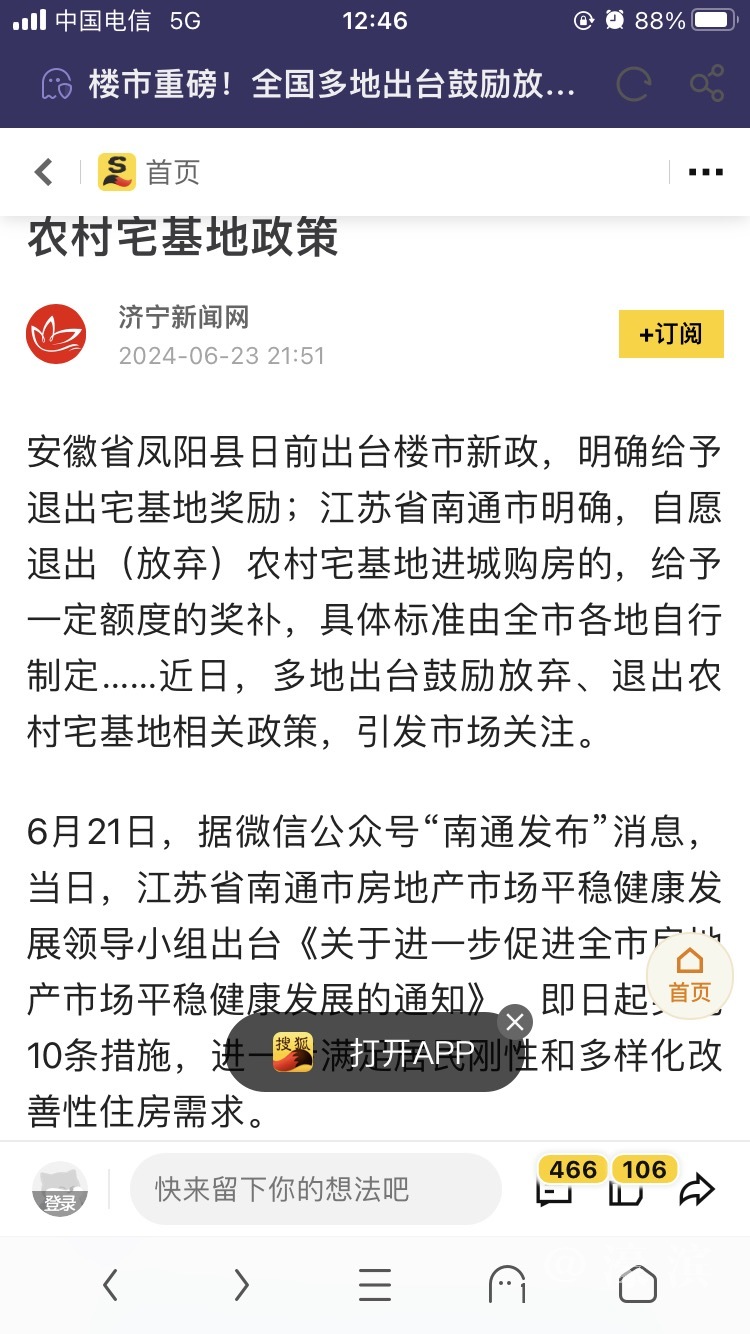
Task: Go forward in browser toolbar
Action: 241,1284
